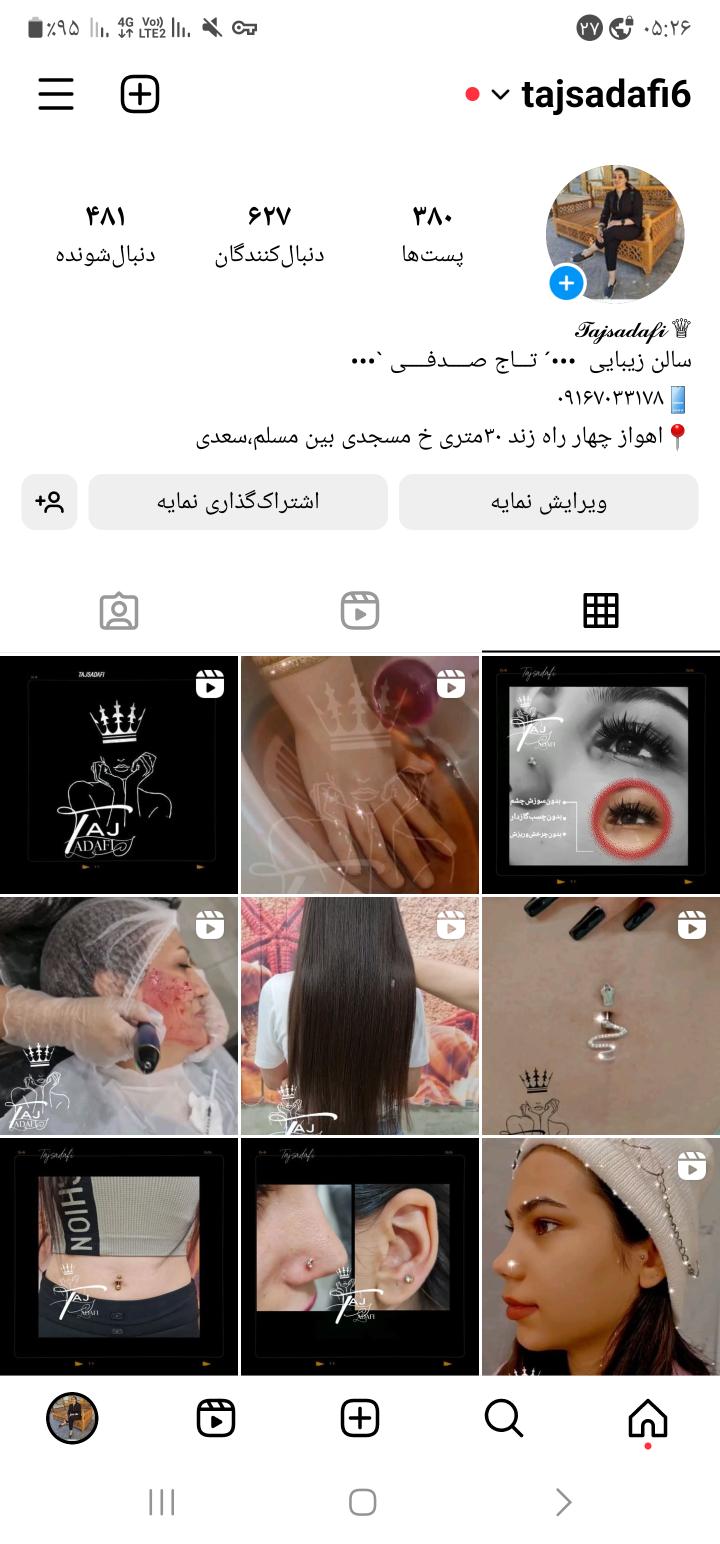The image size is (720, 1544).
Task: Open the search and explore page
Action: point(503,1418)
